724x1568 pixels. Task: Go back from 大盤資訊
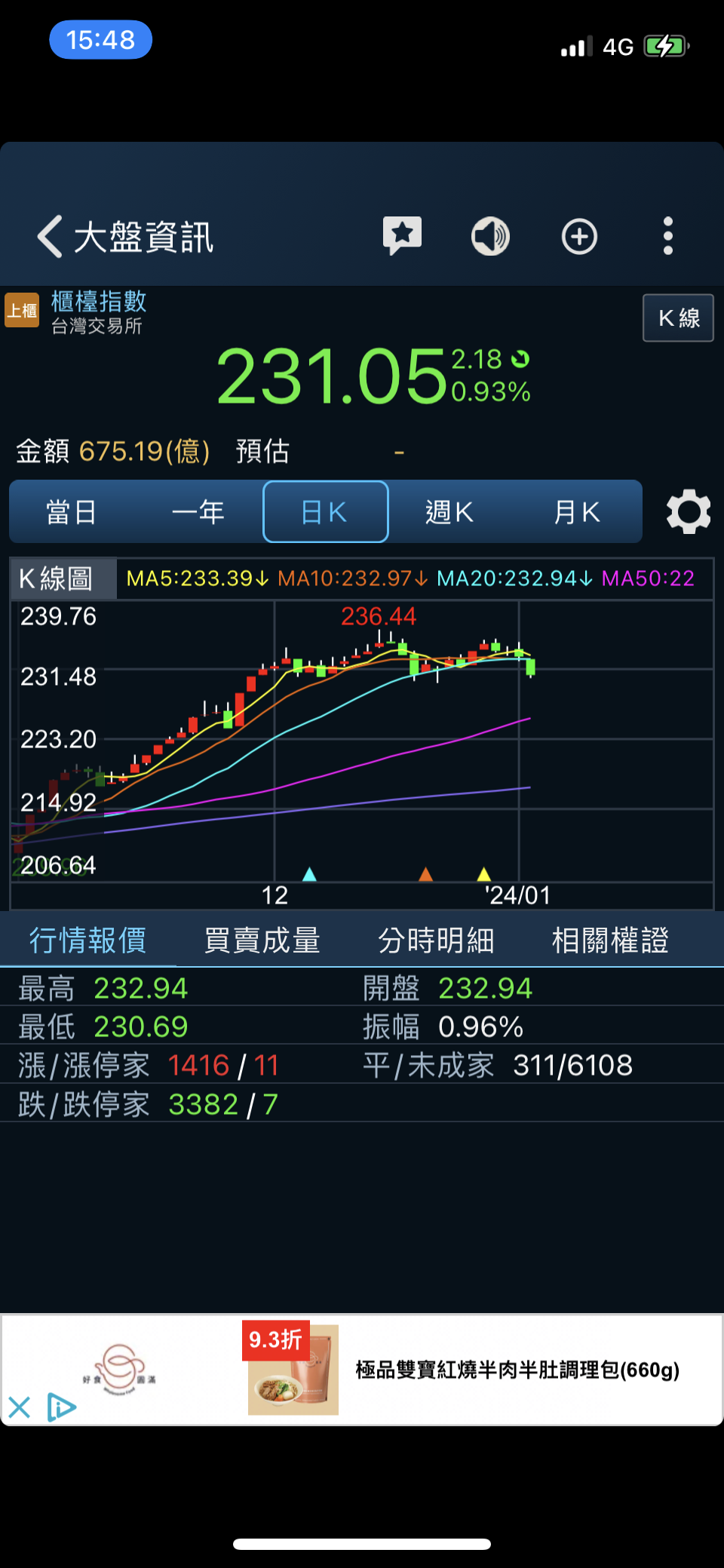[50, 237]
